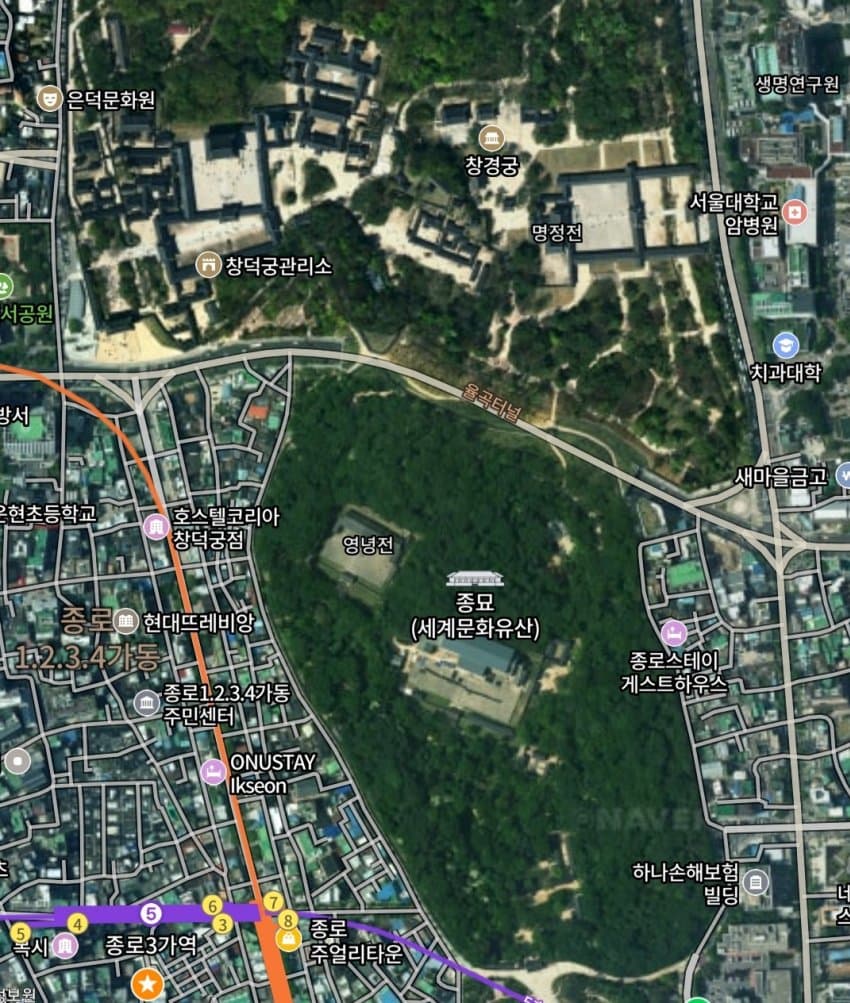Open ONUSTAY Ikseon lodging marker
This screenshot has width=850, height=1003.
tap(213, 772)
